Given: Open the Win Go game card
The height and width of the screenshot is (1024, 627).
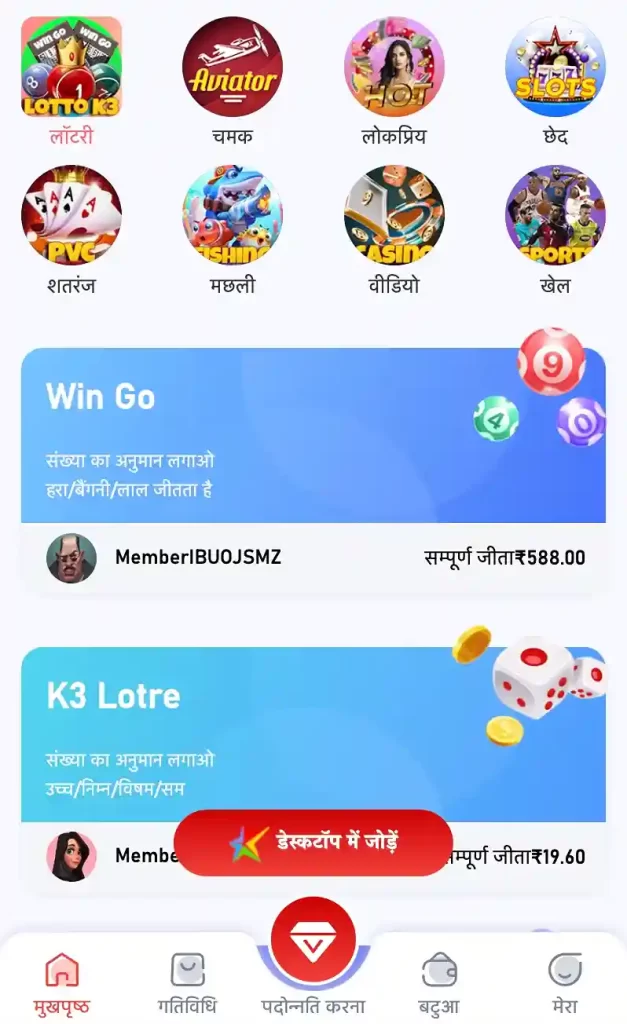Looking at the screenshot, I should (x=313, y=435).
